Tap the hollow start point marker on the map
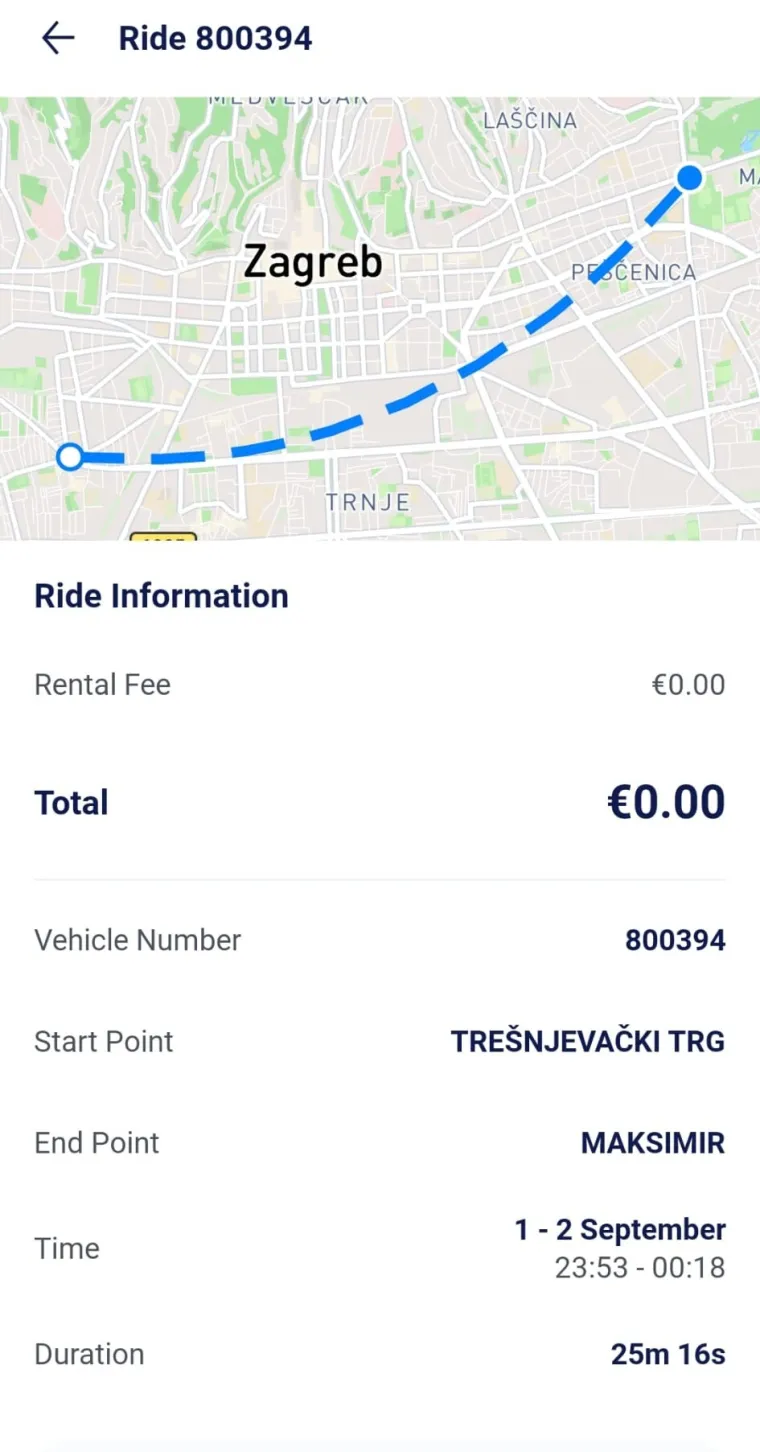The image size is (760, 1452). click(x=70, y=457)
